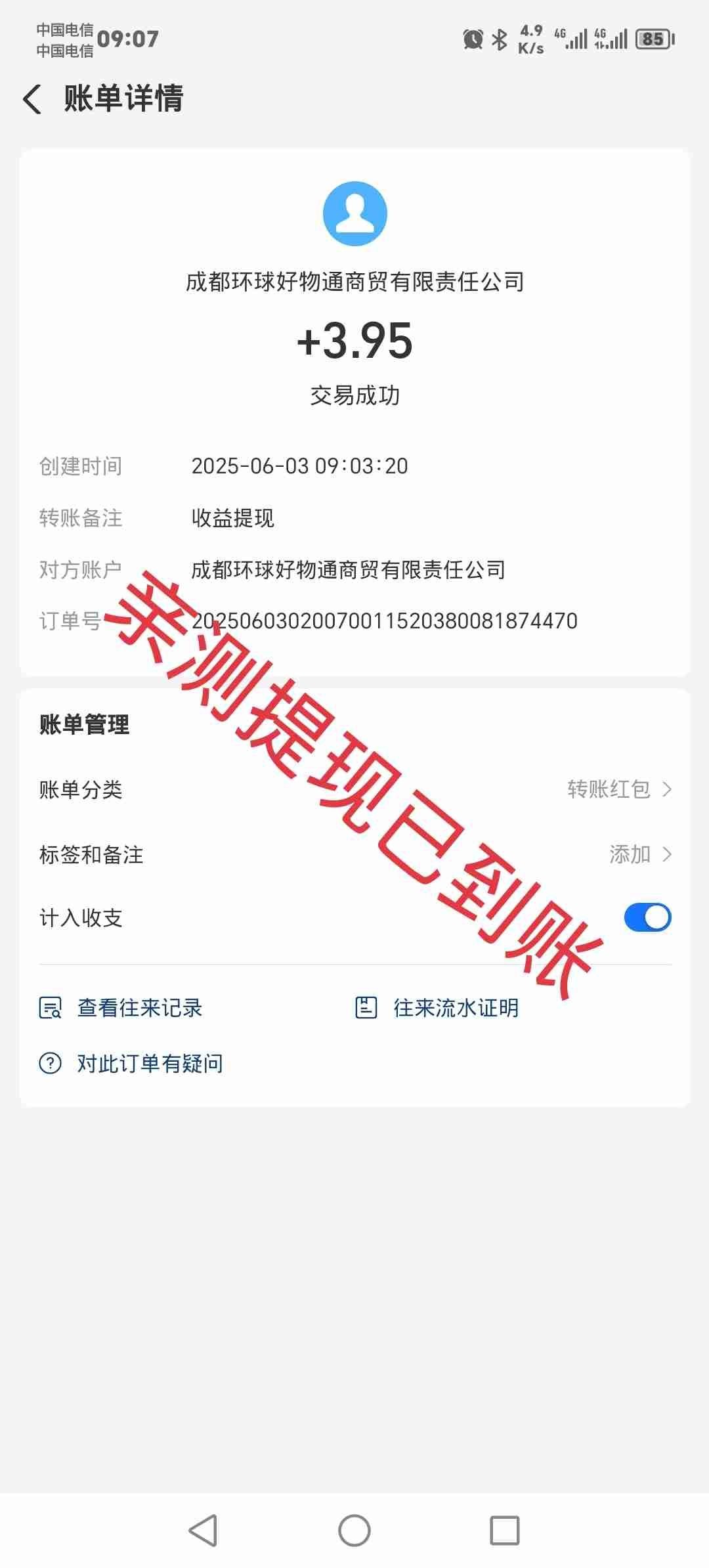Open 往来流水证明
709x1568 pixels.
click(437, 1007)
